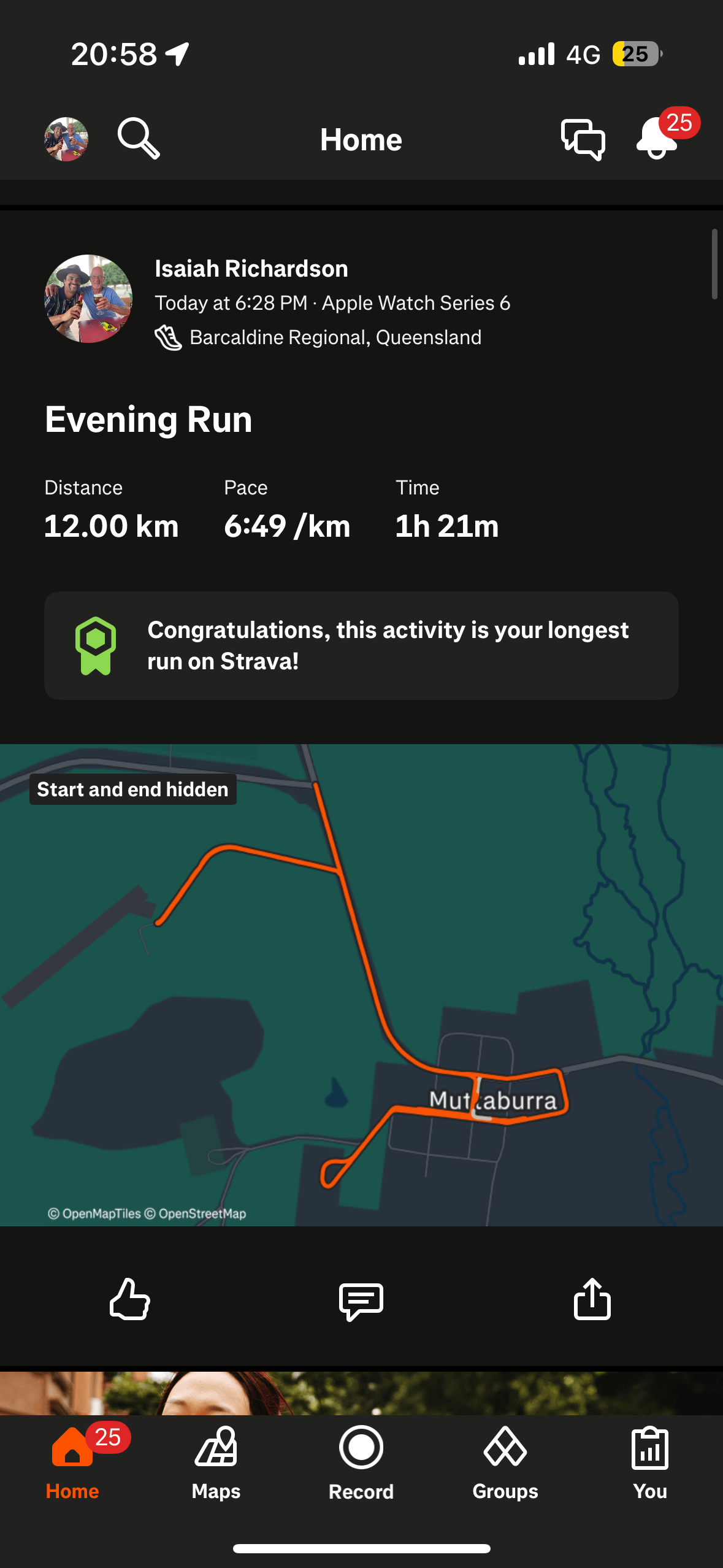Go to the You tab

[649, 1462]
